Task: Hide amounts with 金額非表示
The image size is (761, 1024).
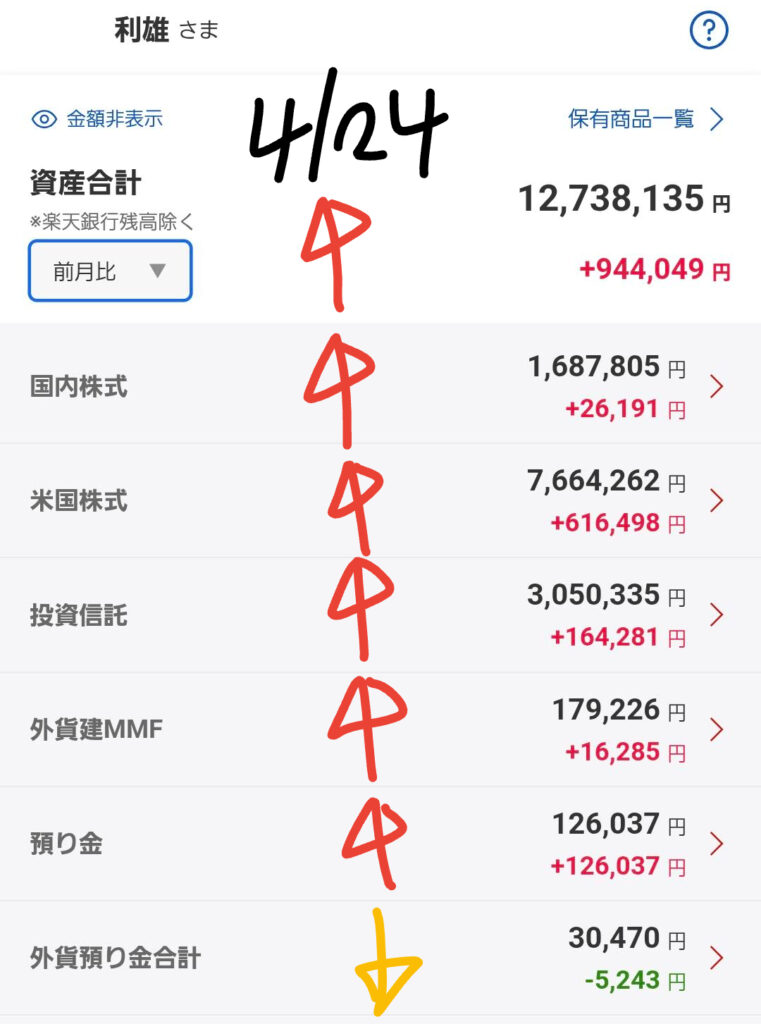Action: [x=97, y=119]
